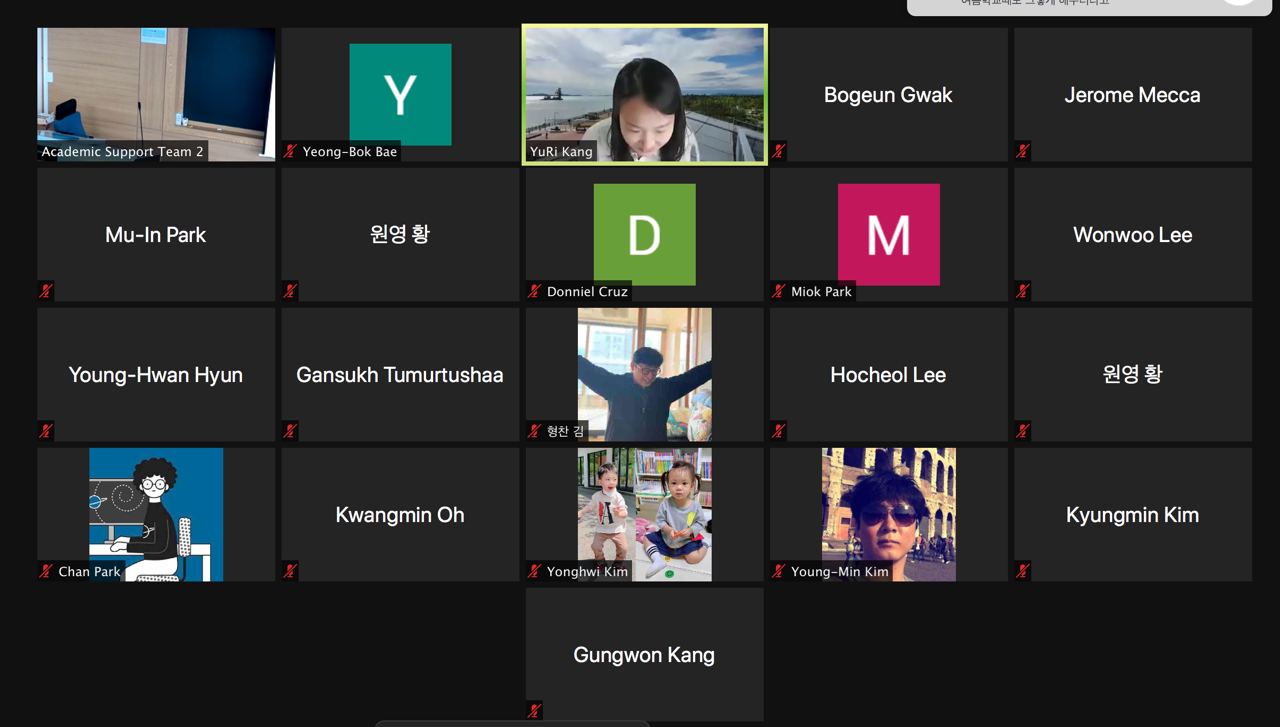Tap the Mu-In Park tile
This screenshot has height=727, width=1280.
[156, 235]
